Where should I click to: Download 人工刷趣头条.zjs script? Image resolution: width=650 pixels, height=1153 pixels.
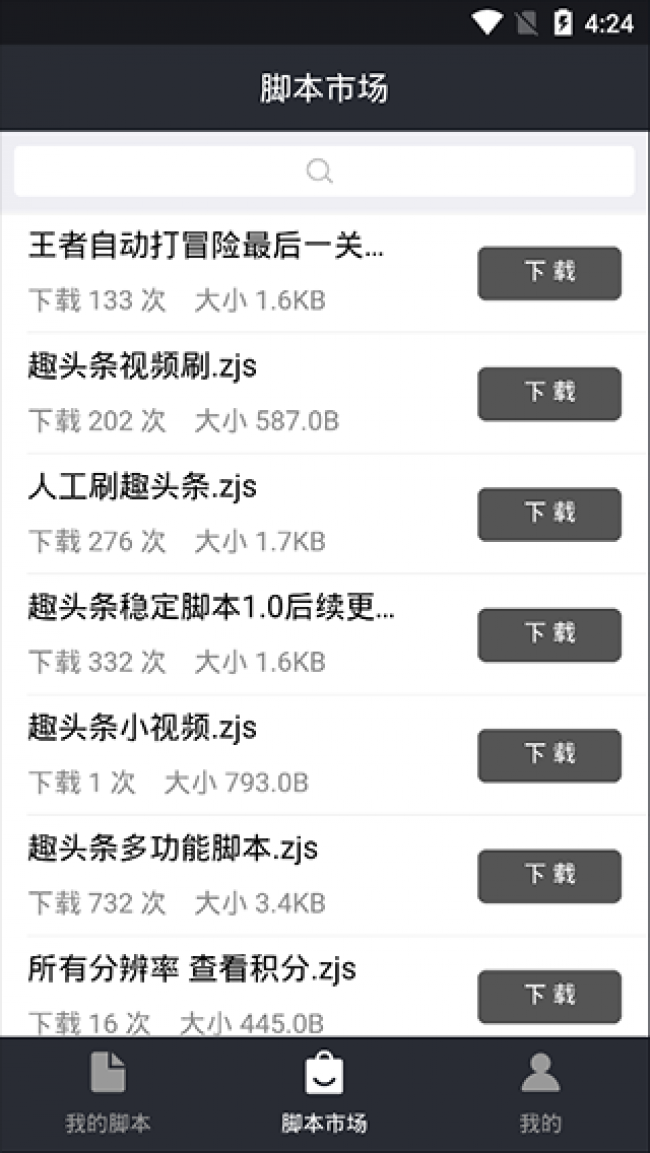coord(549,514)
